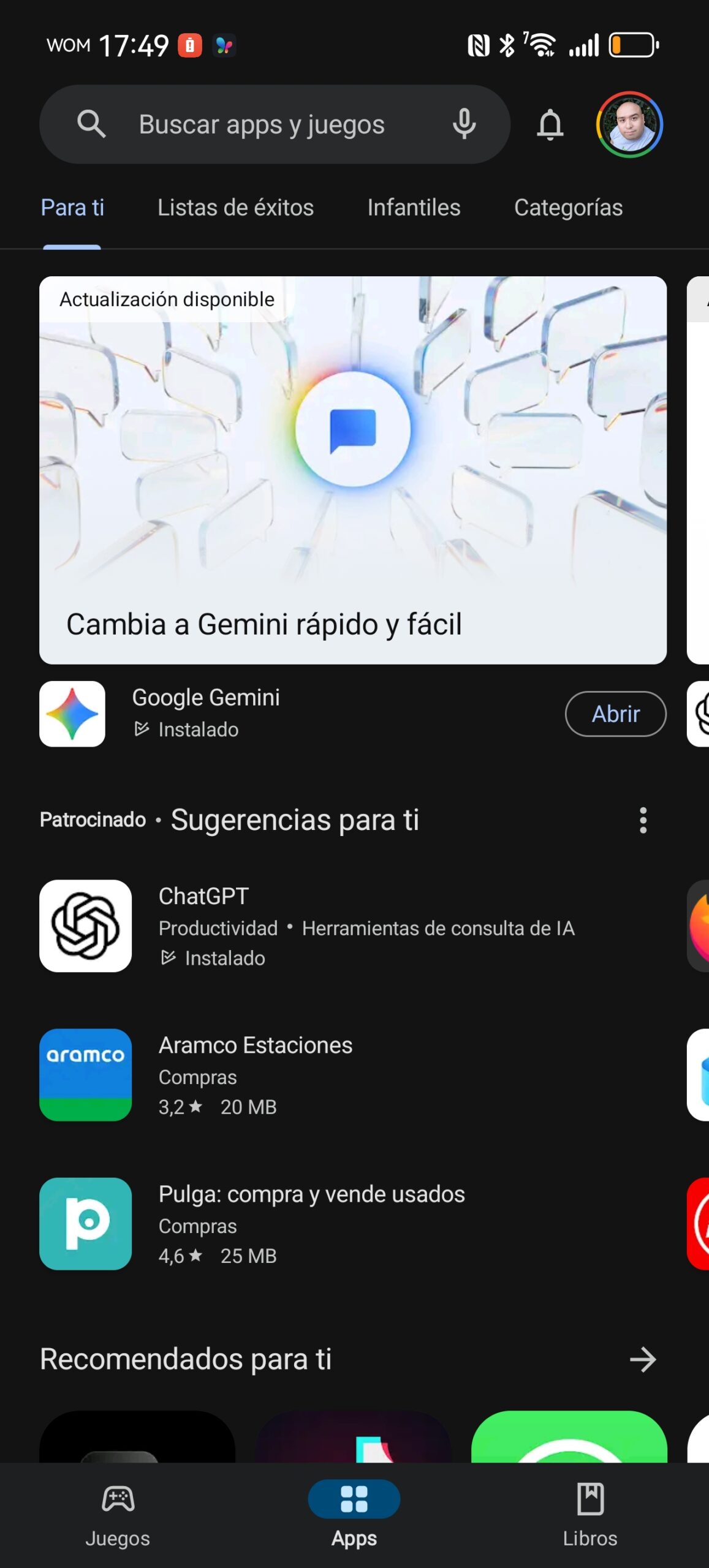Start voice search with the microphone icon
Screen dimensions: 709x1568
(464, 125)
